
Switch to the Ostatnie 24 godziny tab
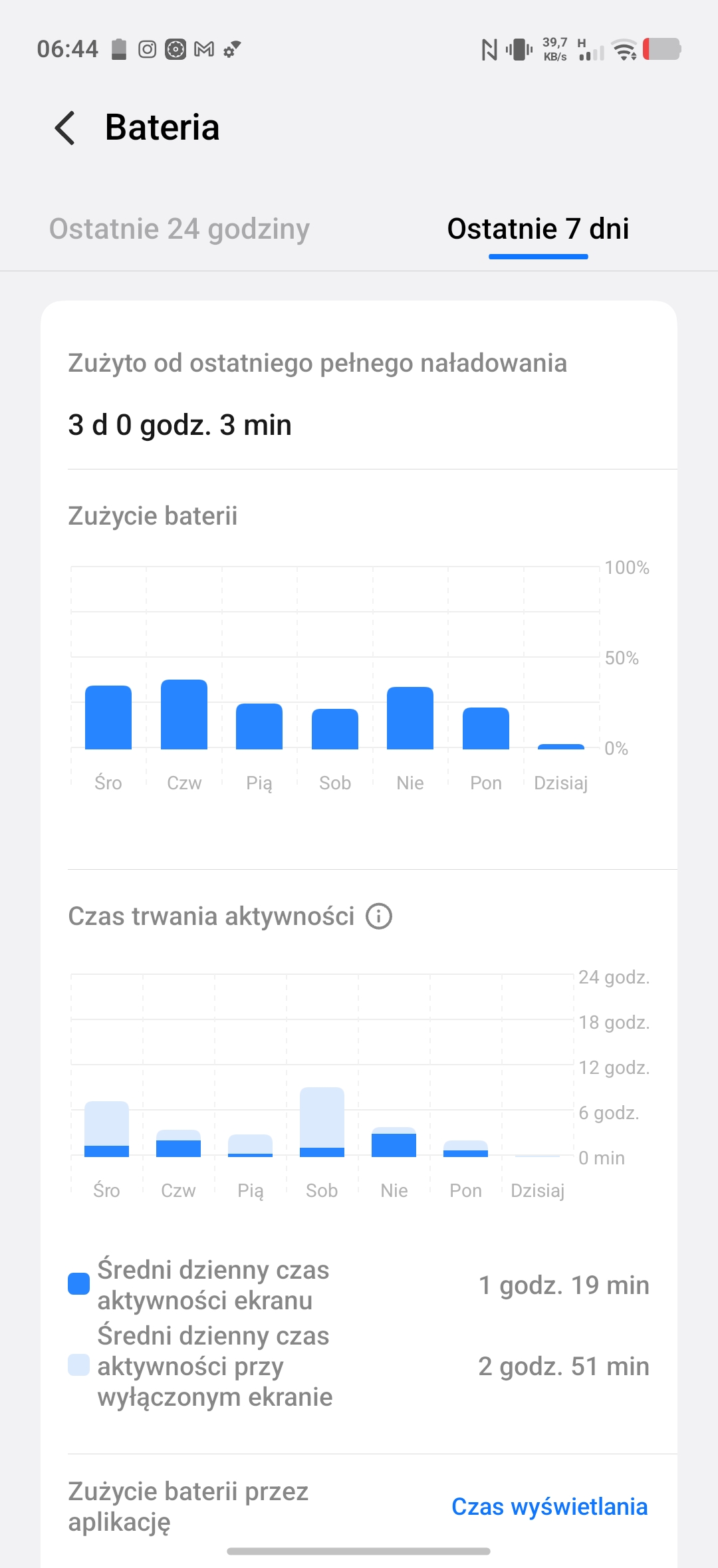click(179, 229)
